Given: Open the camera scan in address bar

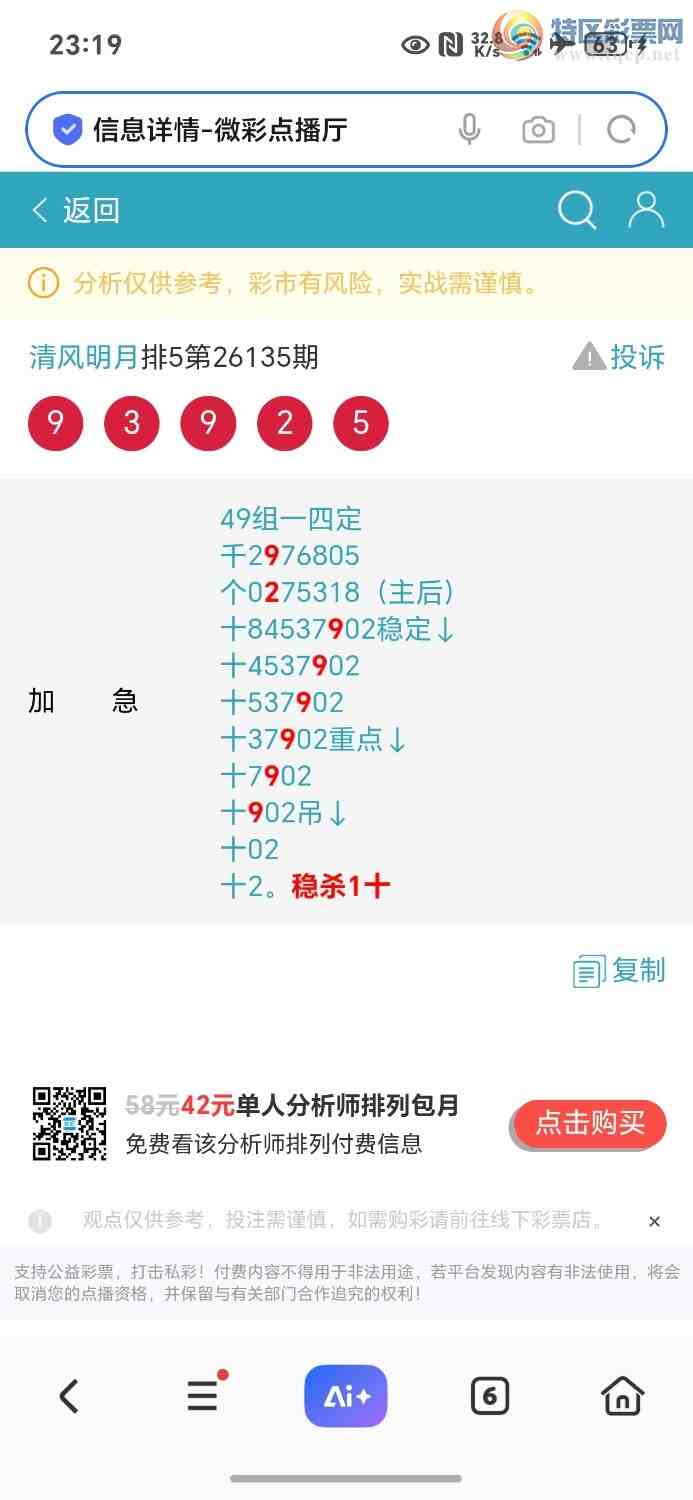Looking at the screenshot, I should point(538,130).
